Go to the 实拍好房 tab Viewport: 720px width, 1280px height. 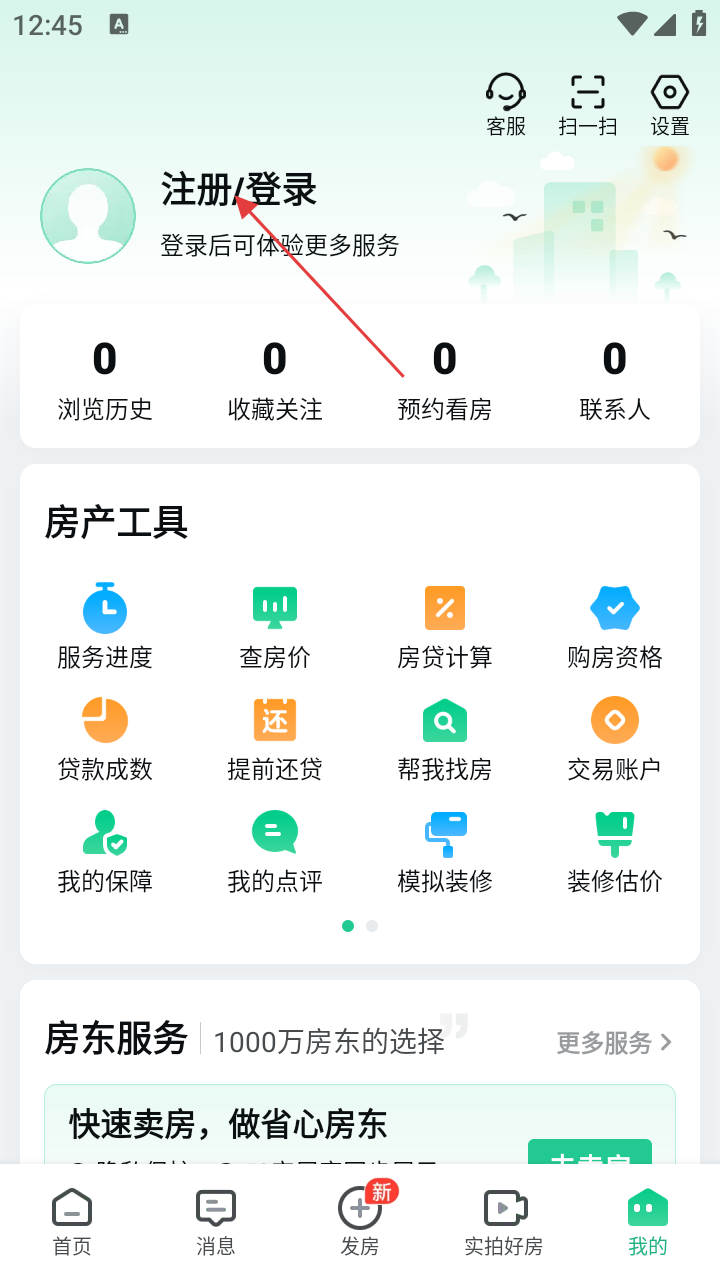[x=504, y=1221]
